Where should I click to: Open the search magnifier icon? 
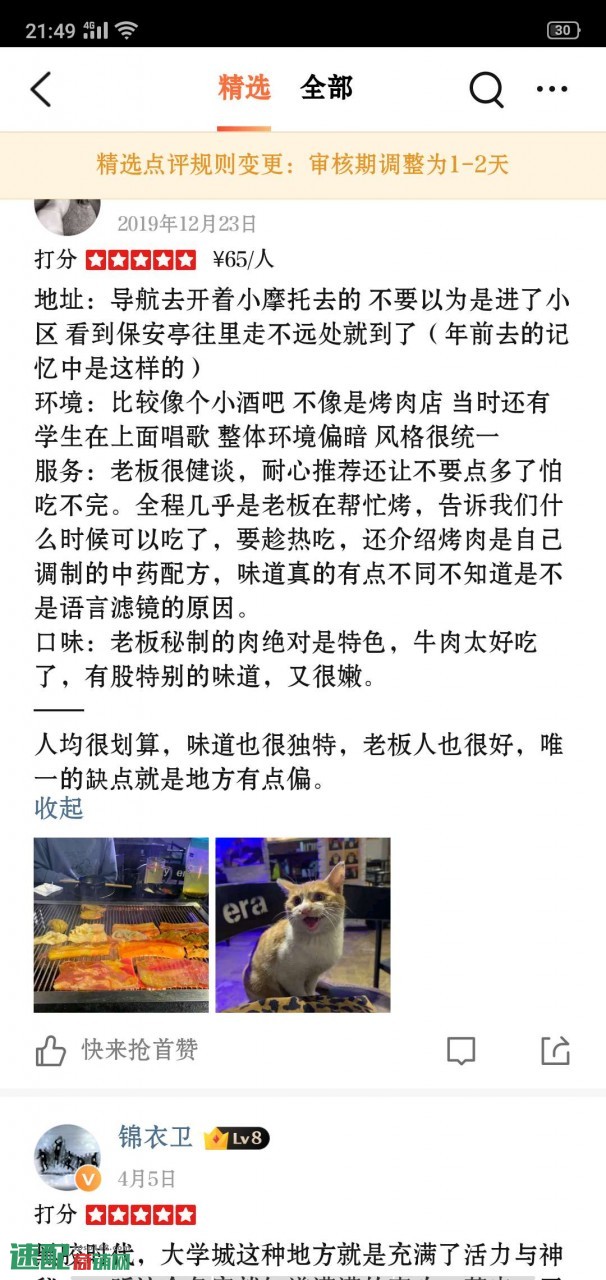pos(487,89)
